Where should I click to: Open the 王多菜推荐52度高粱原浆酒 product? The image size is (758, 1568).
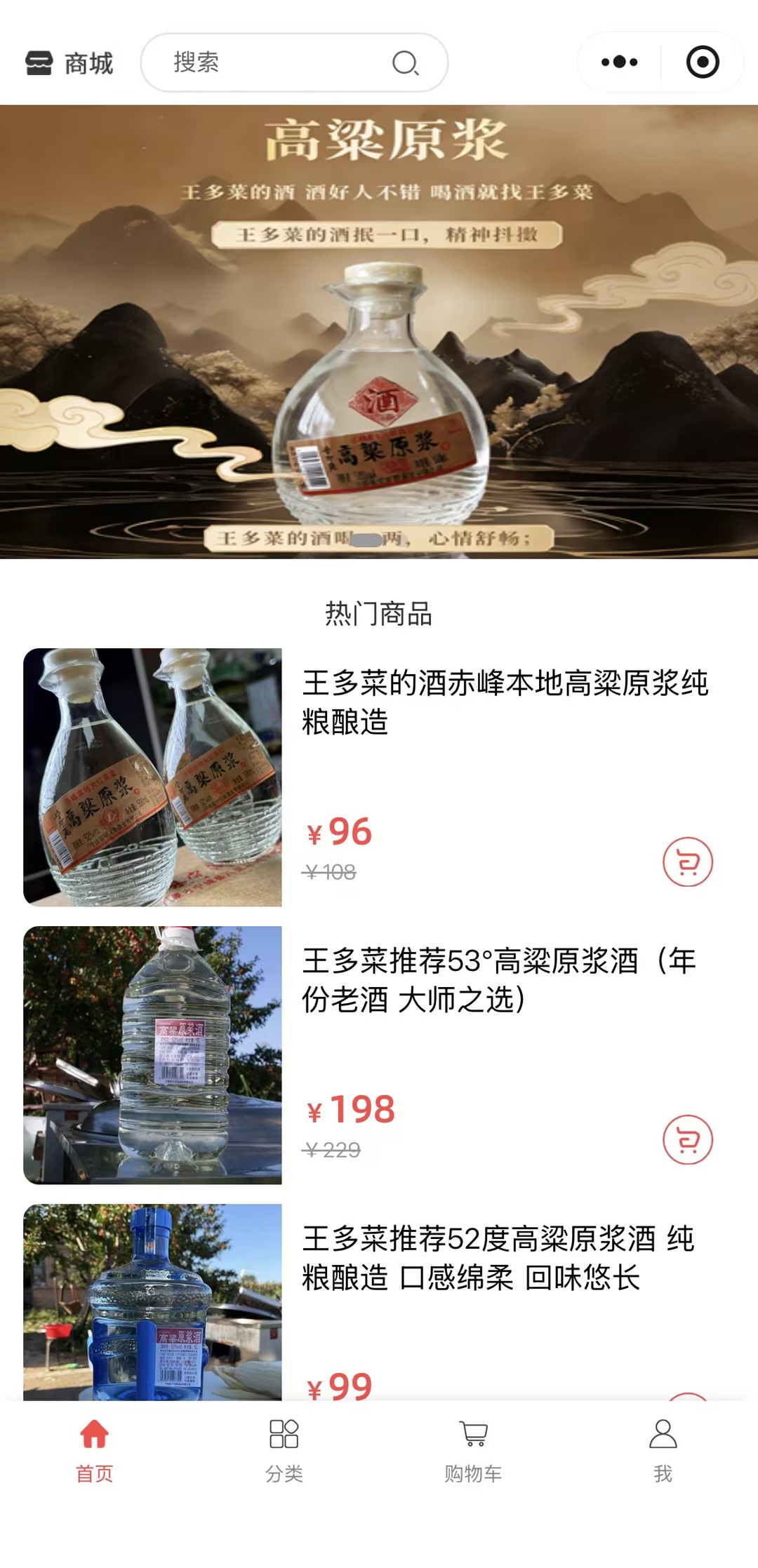498,1257
